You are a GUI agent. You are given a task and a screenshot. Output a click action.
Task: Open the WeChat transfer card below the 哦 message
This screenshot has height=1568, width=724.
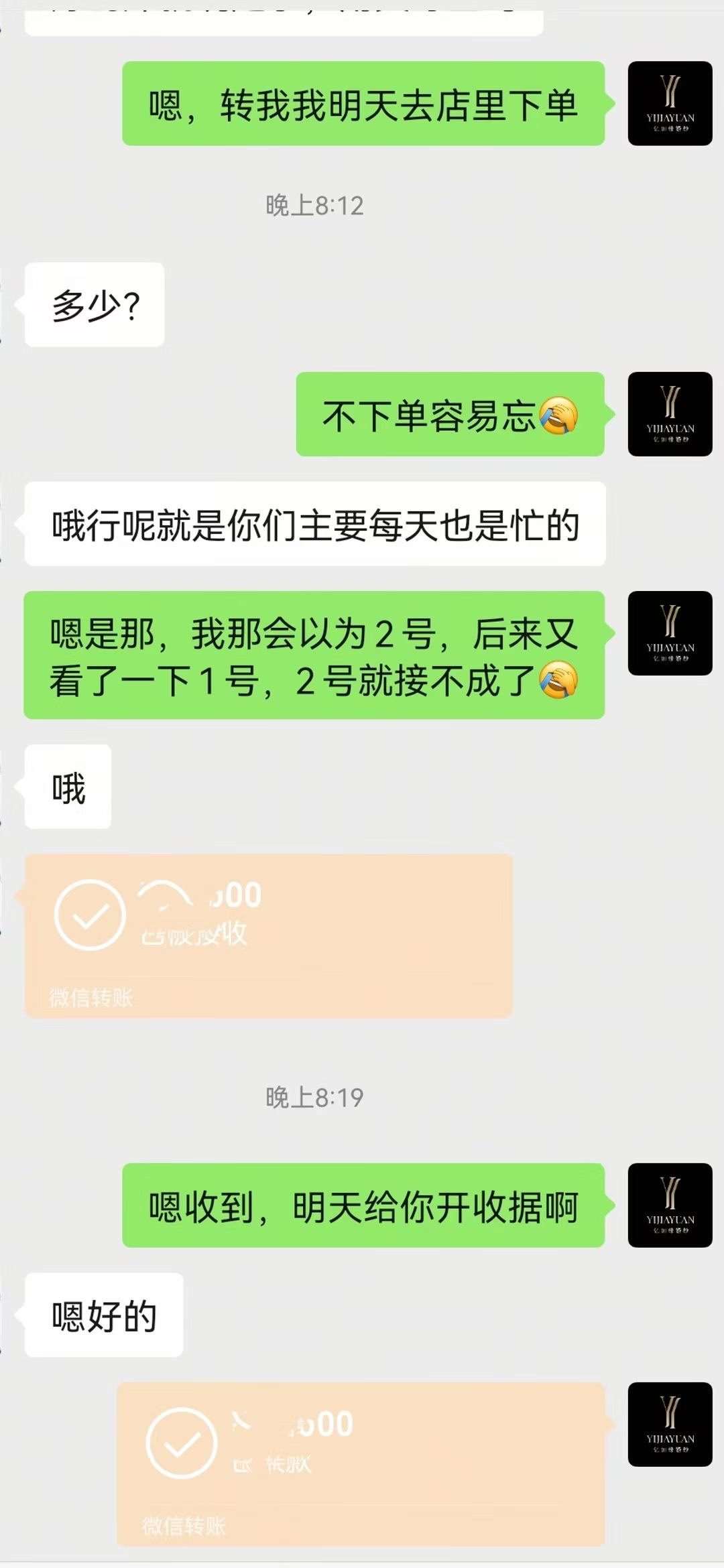pyautogui.click(x=268, y=935)
